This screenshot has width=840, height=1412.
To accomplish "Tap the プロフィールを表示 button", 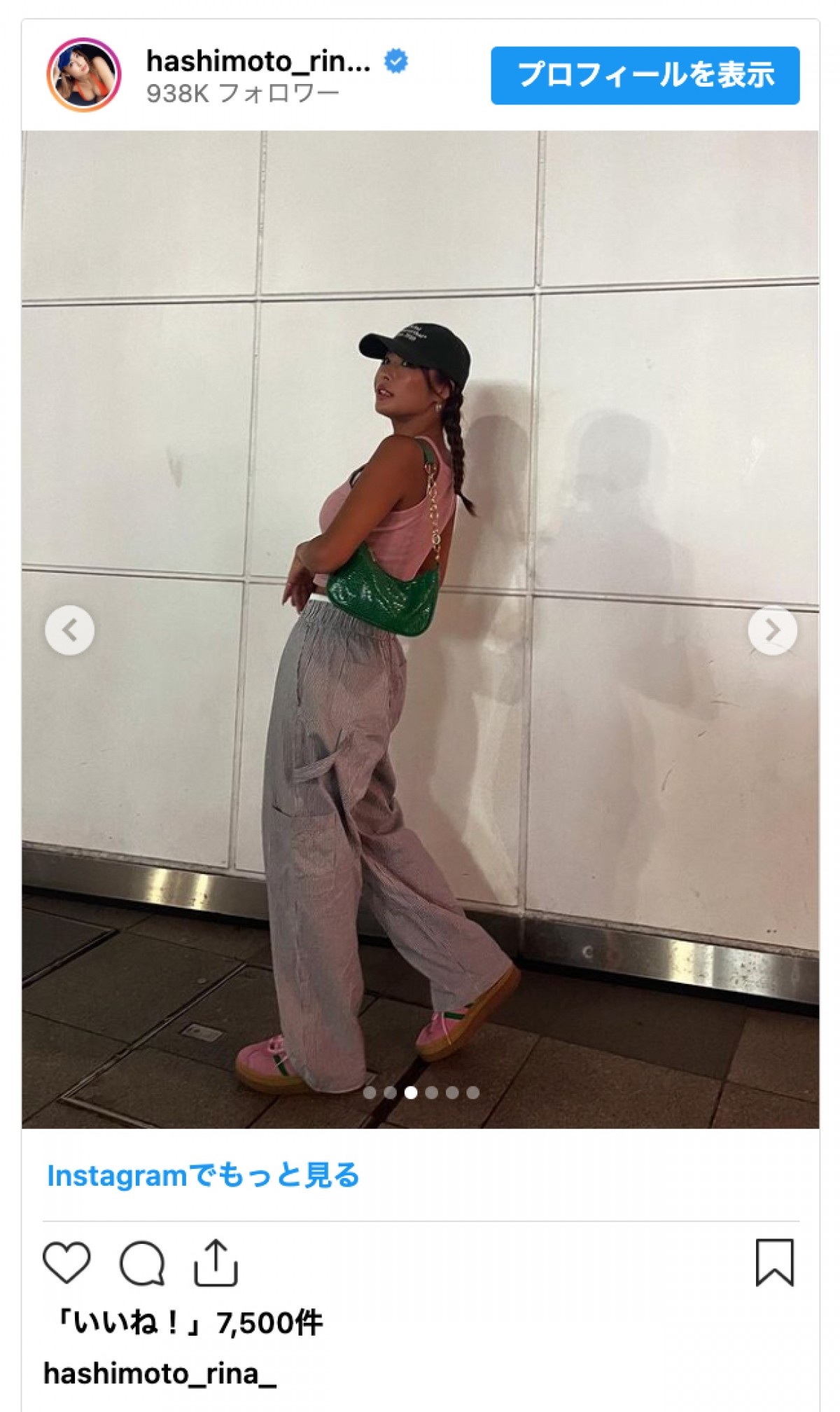I will click(x=645, y=76).
